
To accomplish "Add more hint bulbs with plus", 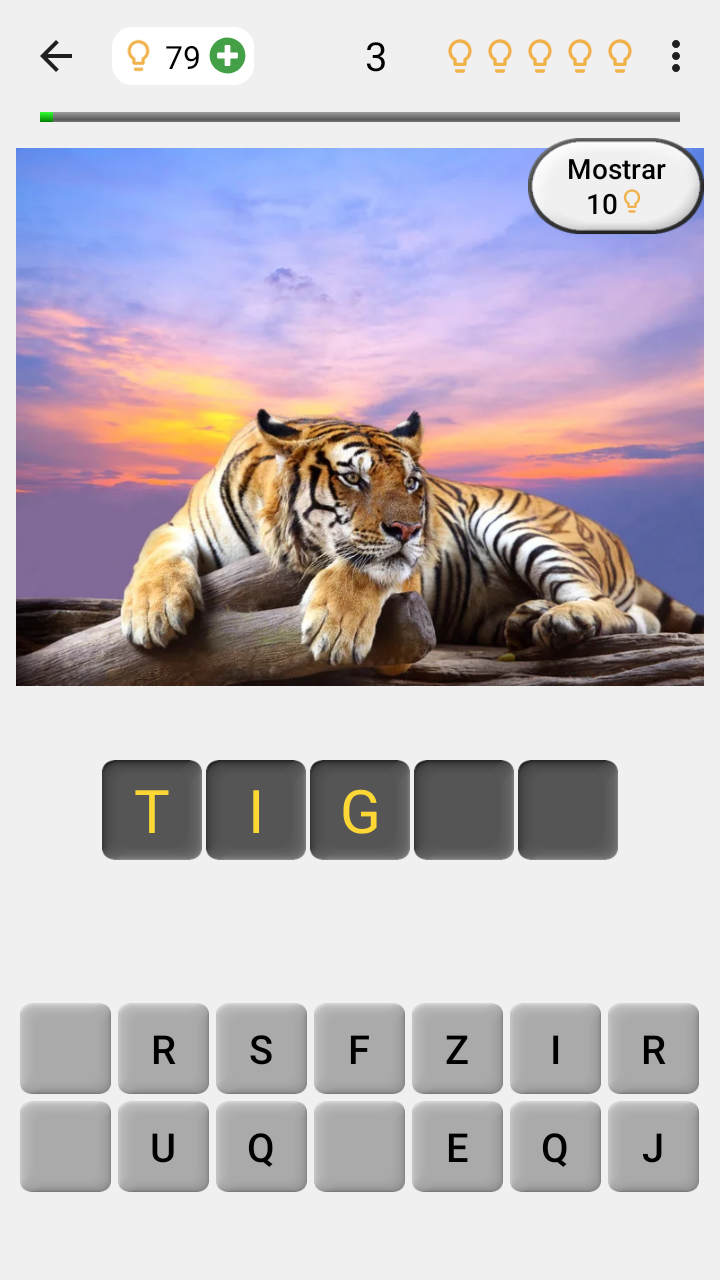I will (x=228, y=56).
